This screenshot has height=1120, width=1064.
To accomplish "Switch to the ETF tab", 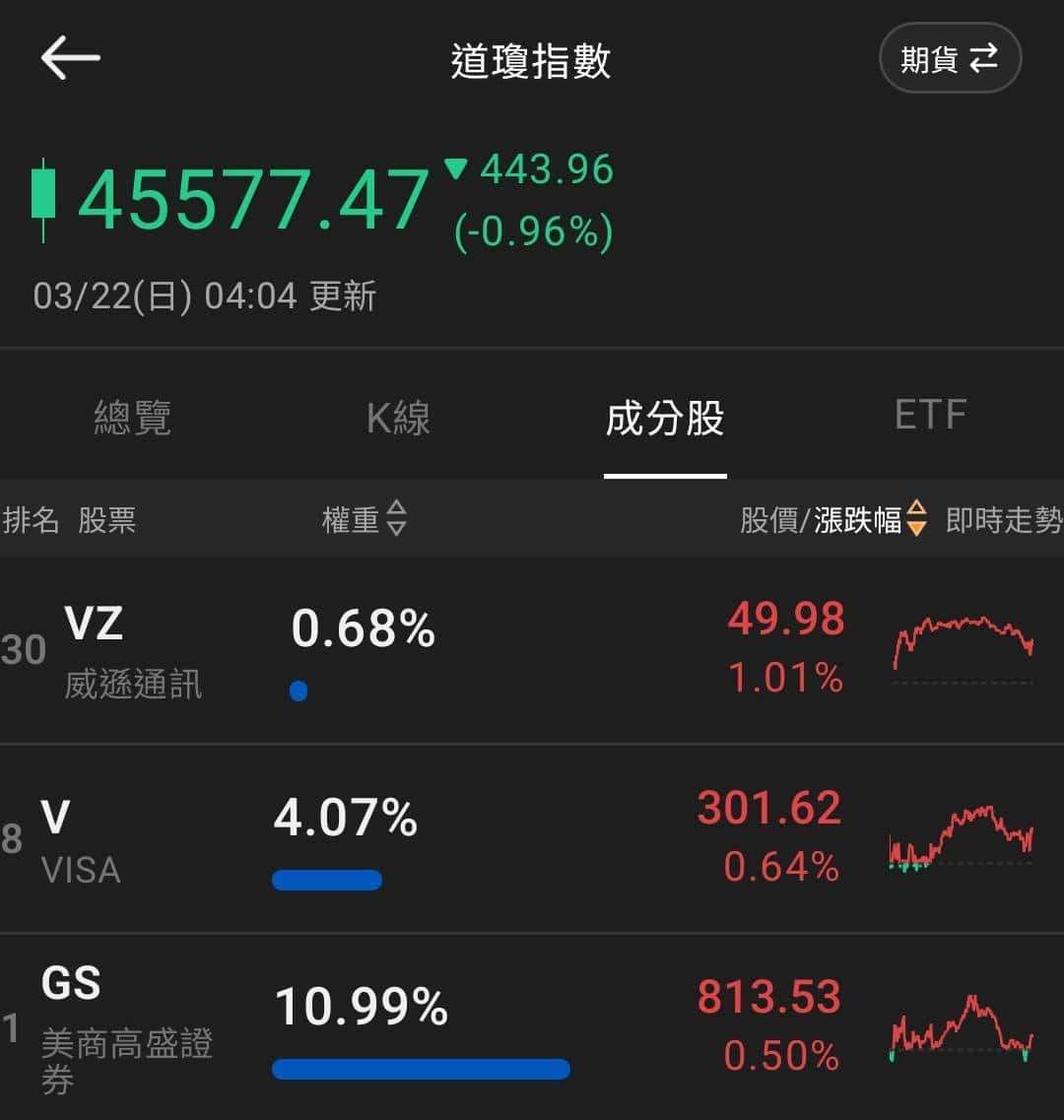I will [930, 415].
